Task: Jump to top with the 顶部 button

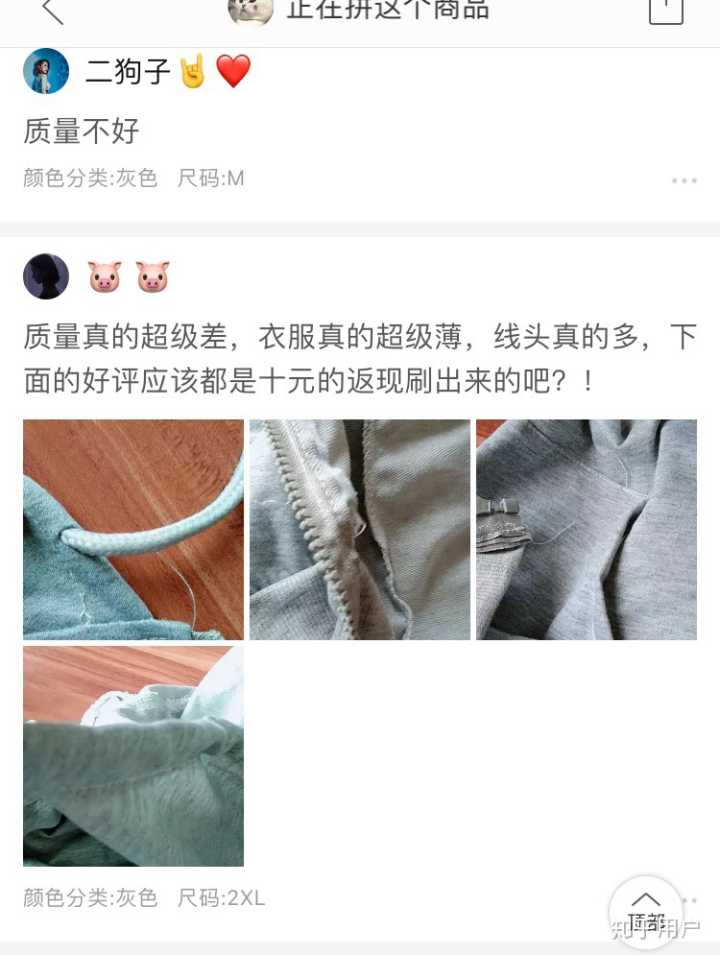Action: click(646, 911)
